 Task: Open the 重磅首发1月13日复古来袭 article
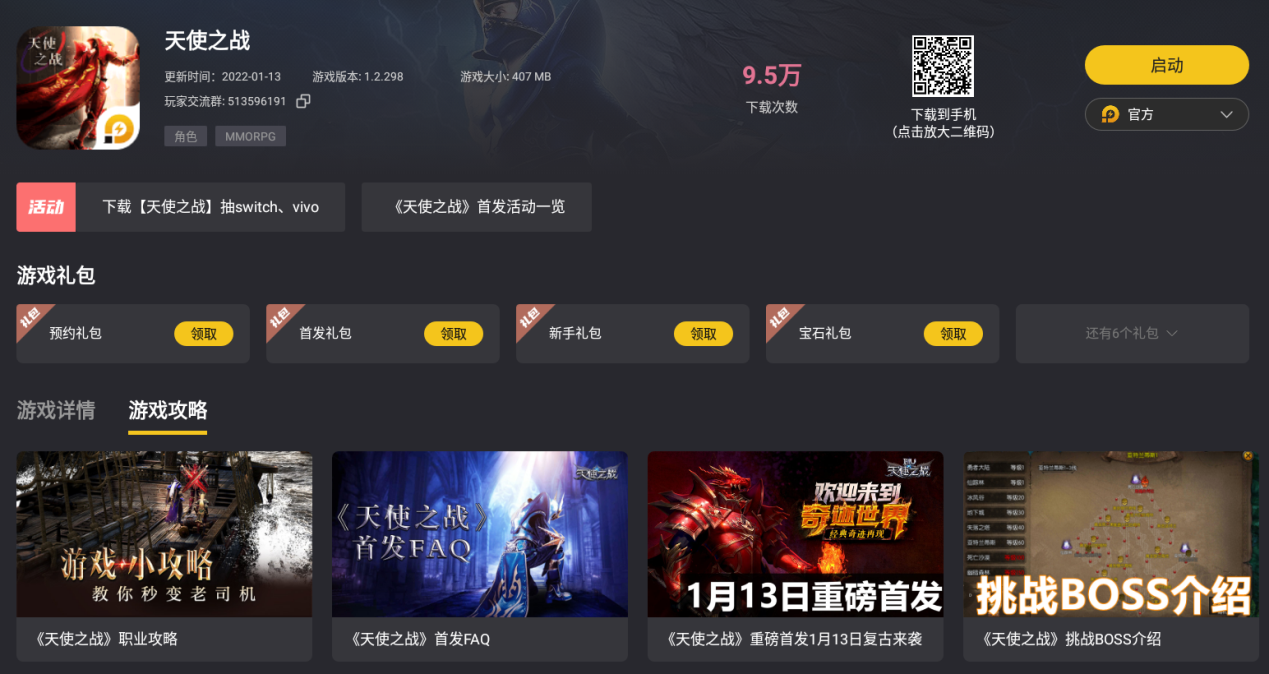(795, 555)
